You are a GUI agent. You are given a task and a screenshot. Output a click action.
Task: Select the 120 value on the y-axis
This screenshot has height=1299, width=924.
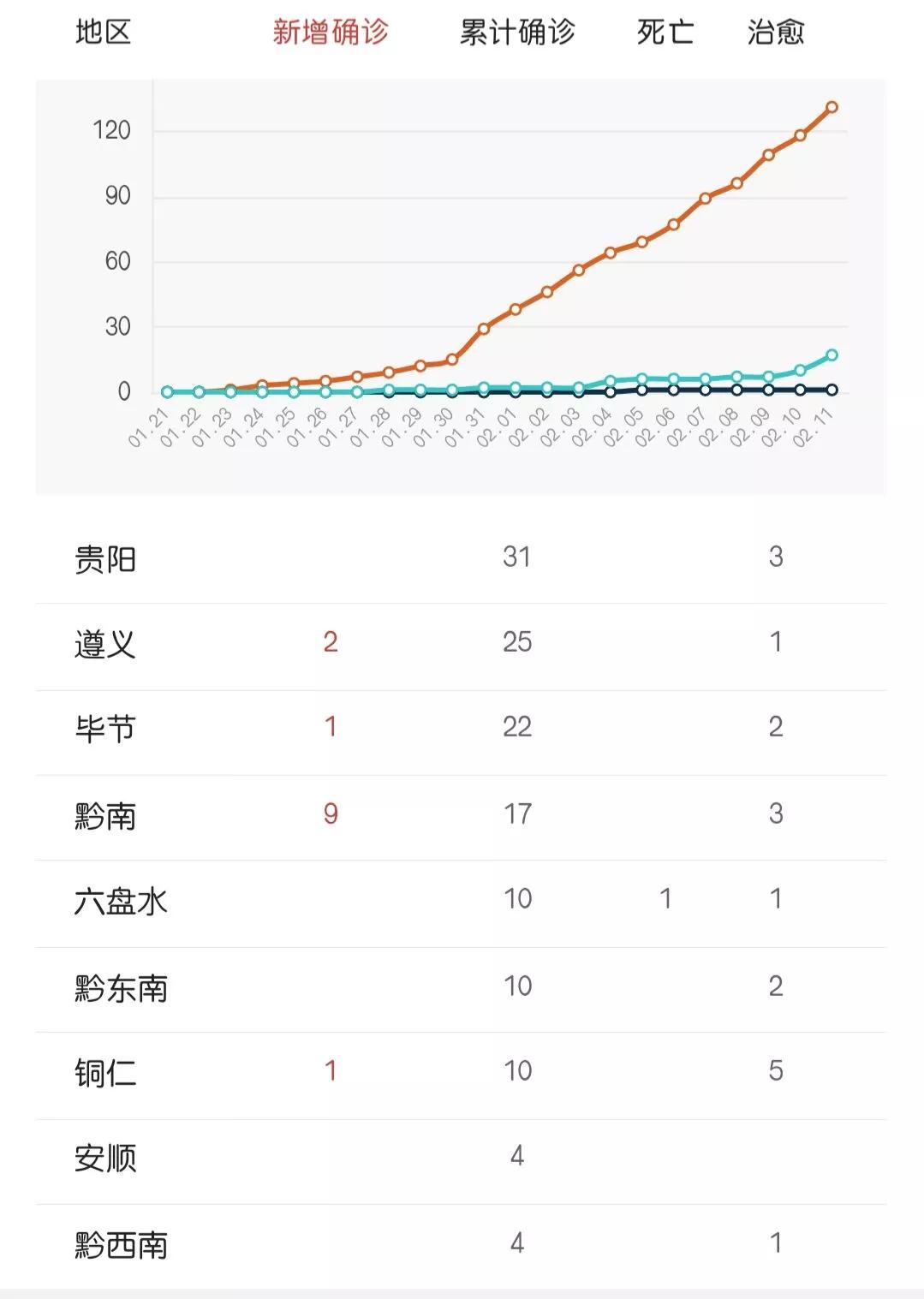[x=113, y=128]
